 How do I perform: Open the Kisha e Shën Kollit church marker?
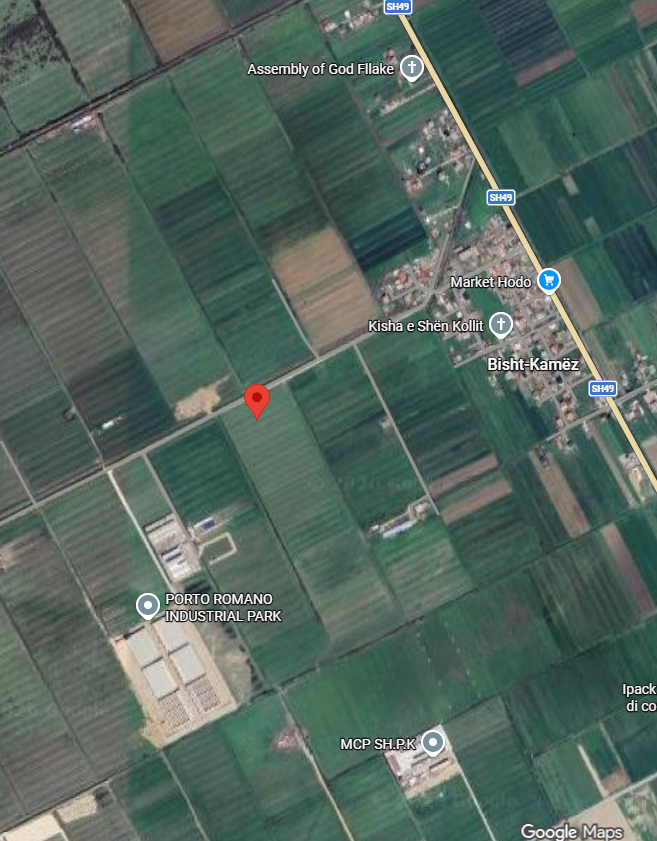pyautogui.click(x=500, y=325)
